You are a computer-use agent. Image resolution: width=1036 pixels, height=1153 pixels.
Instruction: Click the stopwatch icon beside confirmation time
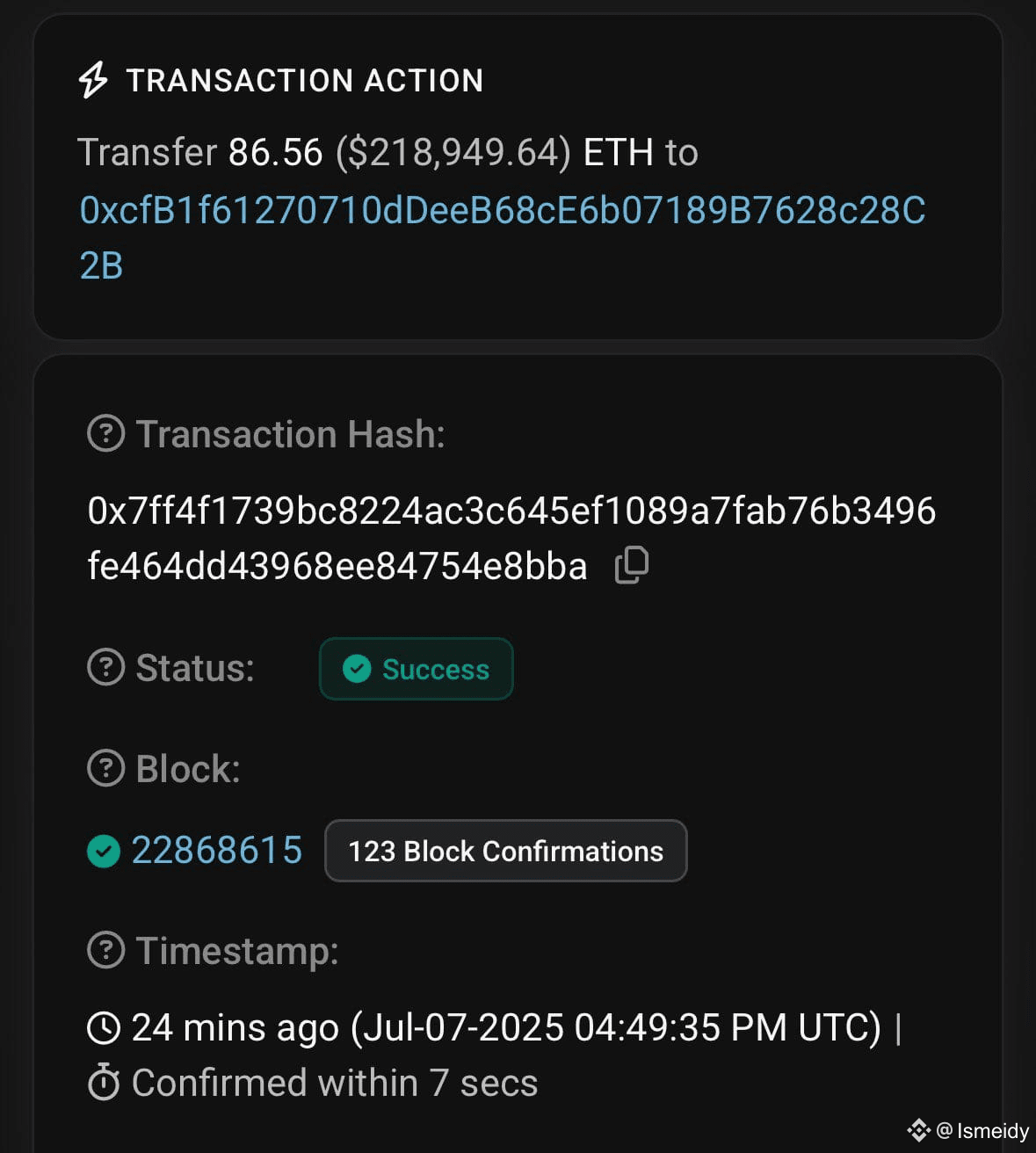click(x=103, y=1083)
